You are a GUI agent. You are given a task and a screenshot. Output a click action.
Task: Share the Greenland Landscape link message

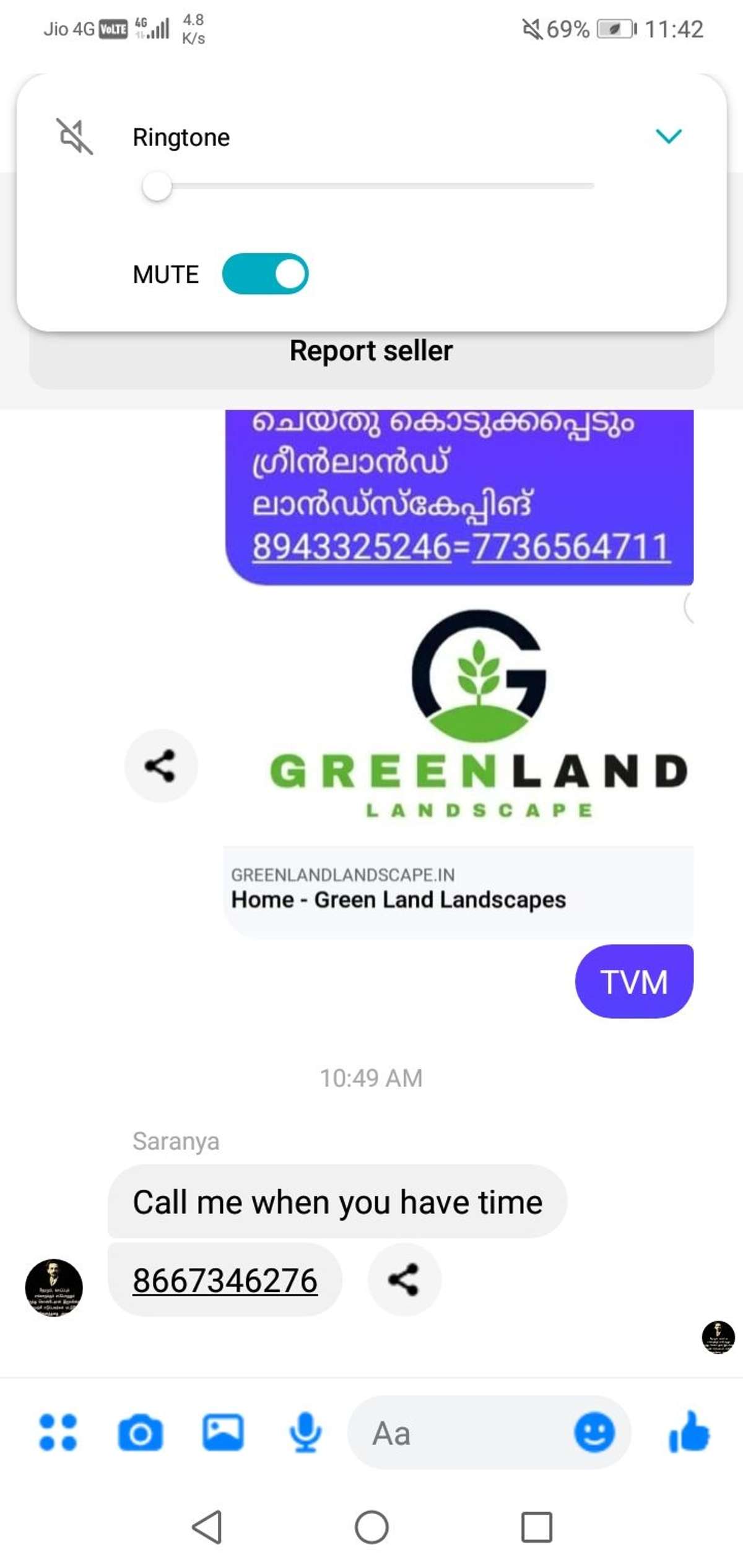pos(161,766)
